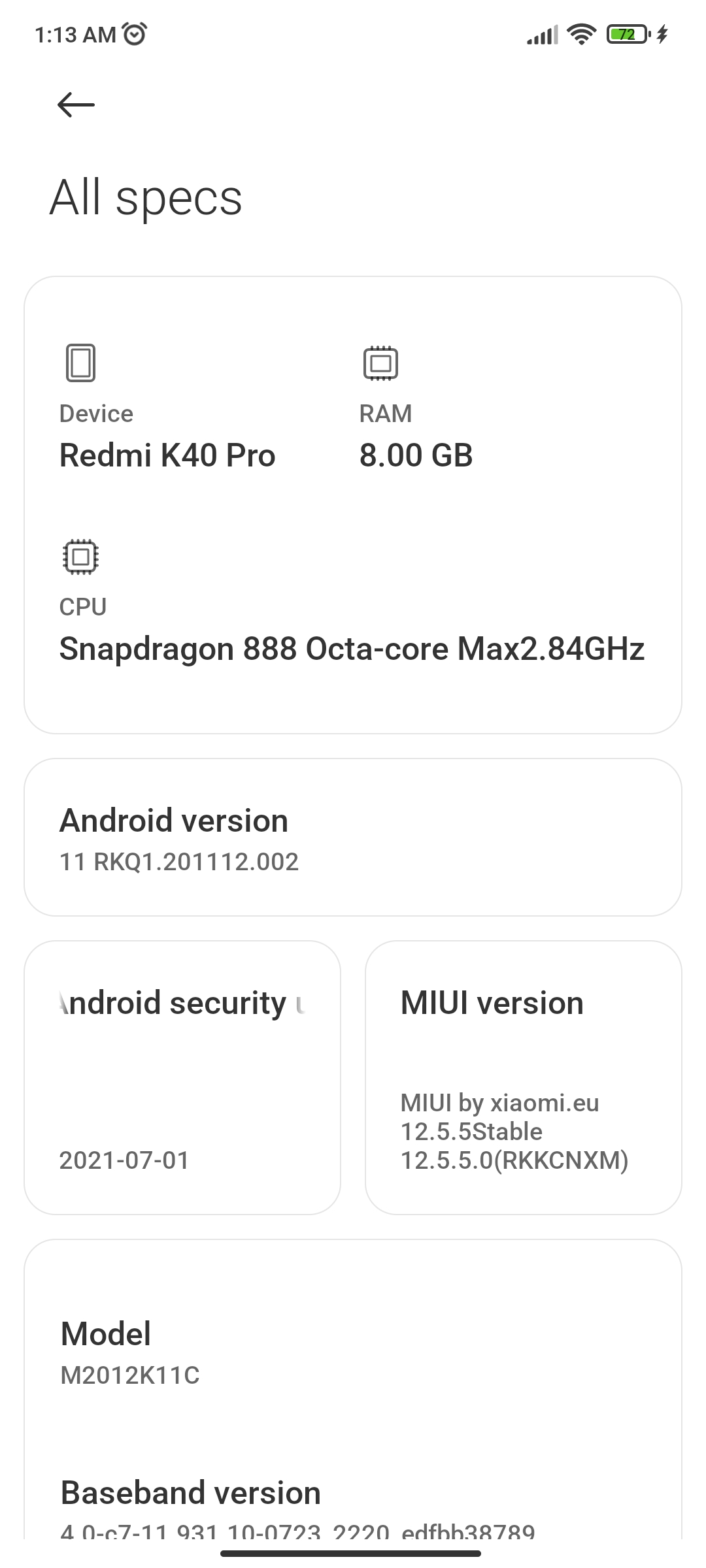
Task: Go back using the arrow icon
Action: coord(76,105)
